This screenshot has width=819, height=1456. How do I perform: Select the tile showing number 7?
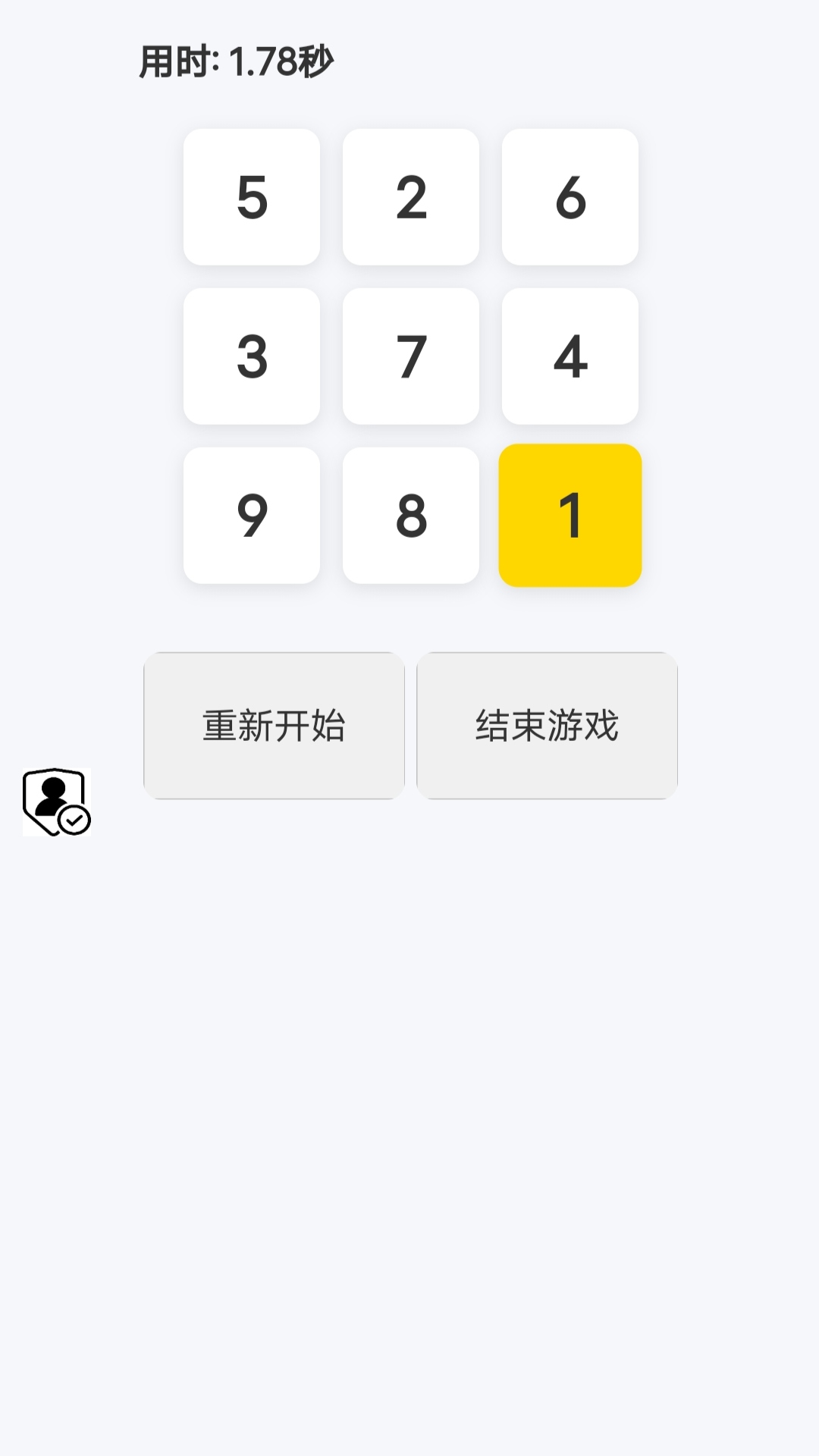coord(409,356)
